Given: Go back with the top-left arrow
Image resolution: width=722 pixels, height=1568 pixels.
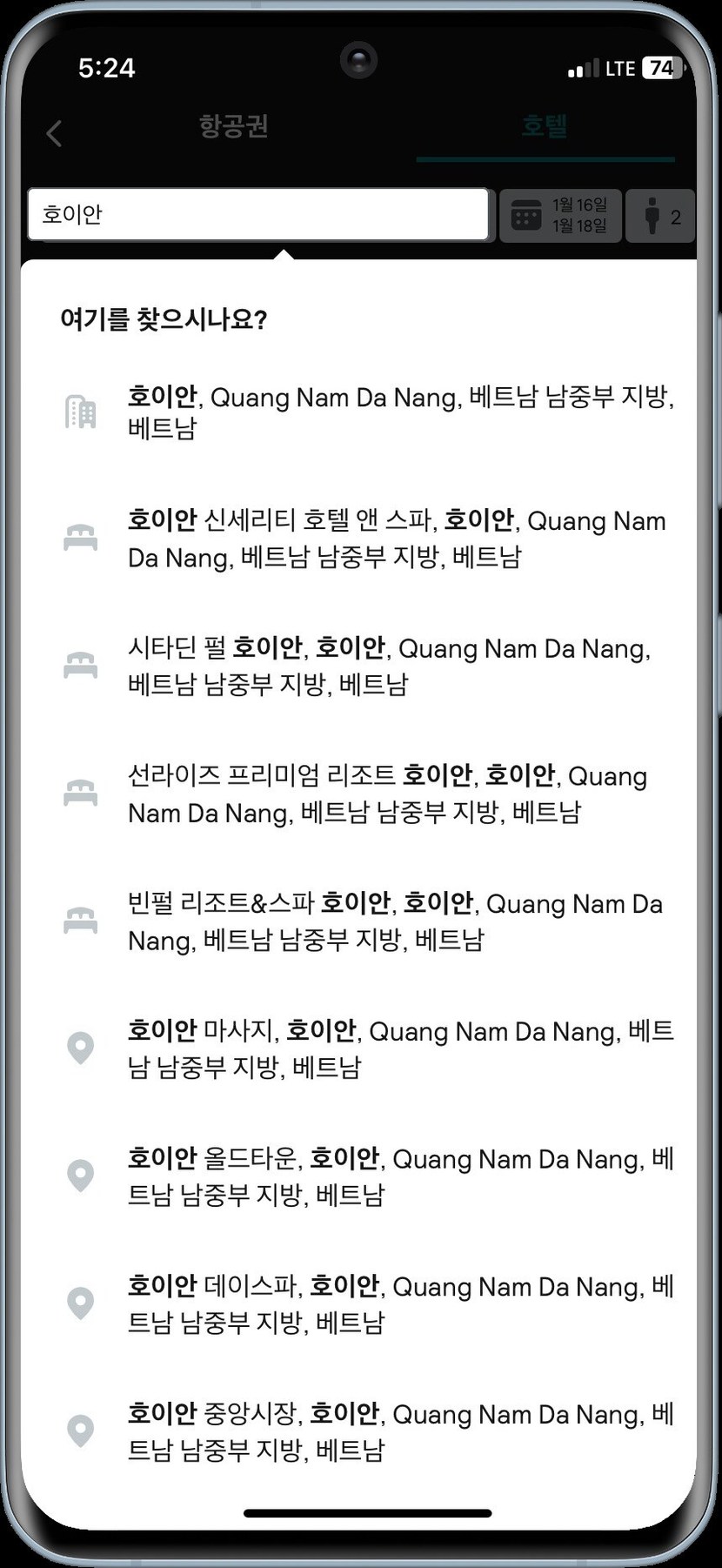Looking at the screenshot, I should (54, 133).
